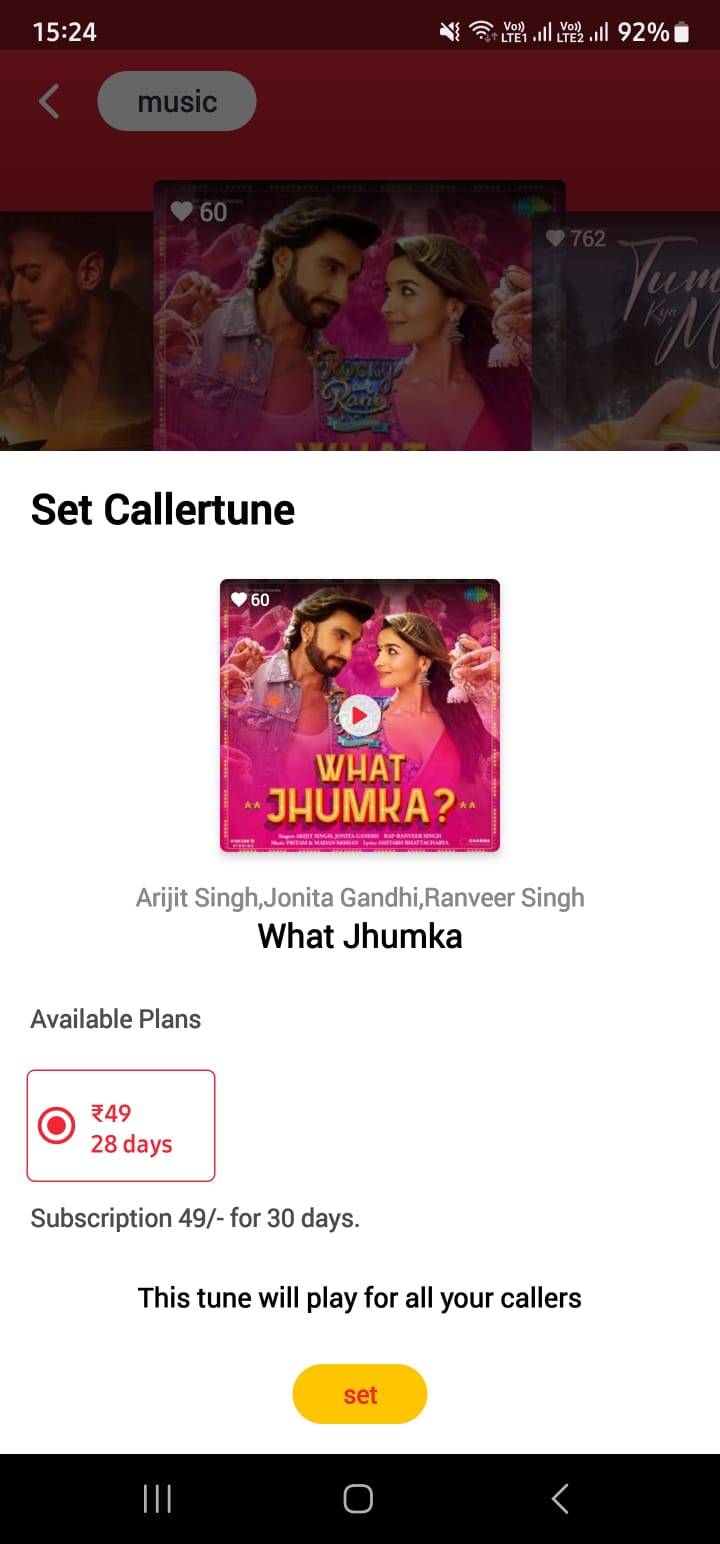Go to the system home screen
This screenshot has height=1544, width=720.
(x=358, y=1498)
